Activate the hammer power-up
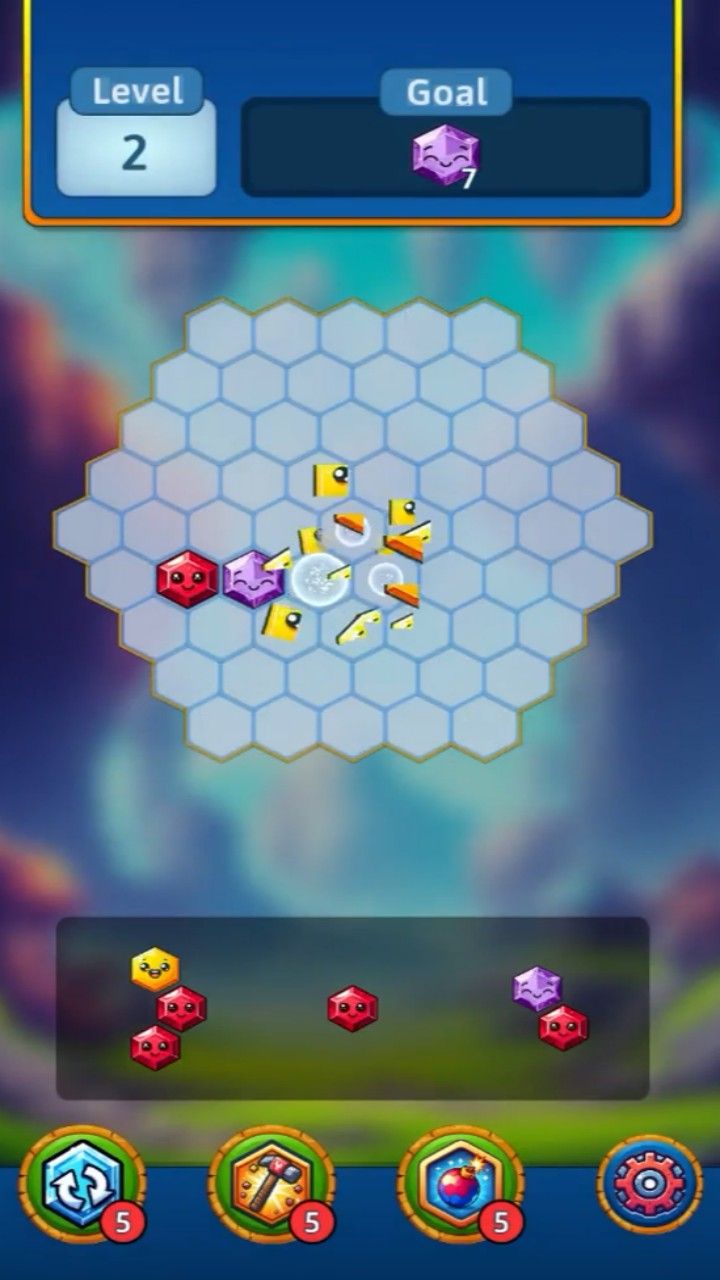Screen dimensions: 720x1280 tap(271, 1186)
